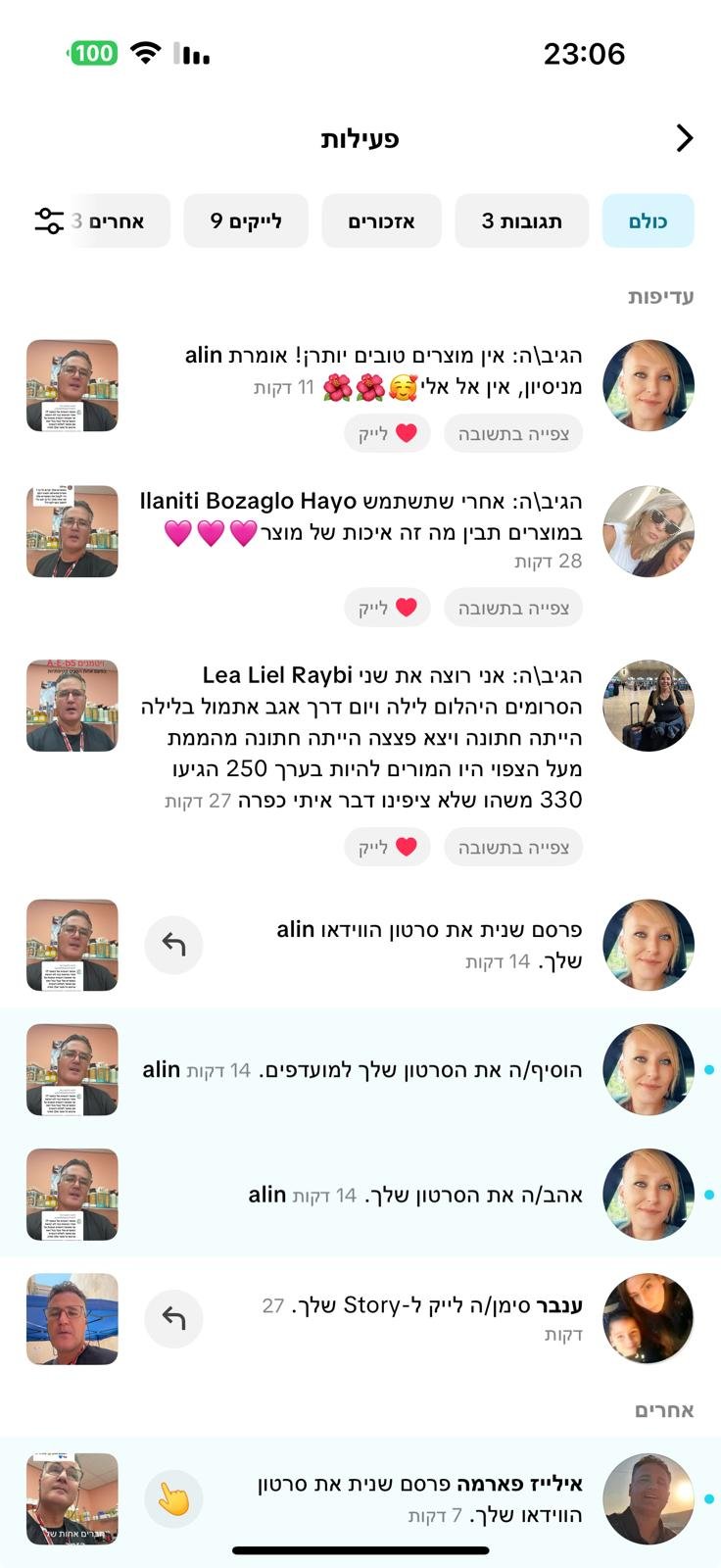Tap the waving hand for אילייז פארמה
721x1568 pixels.
point(173,1498)
